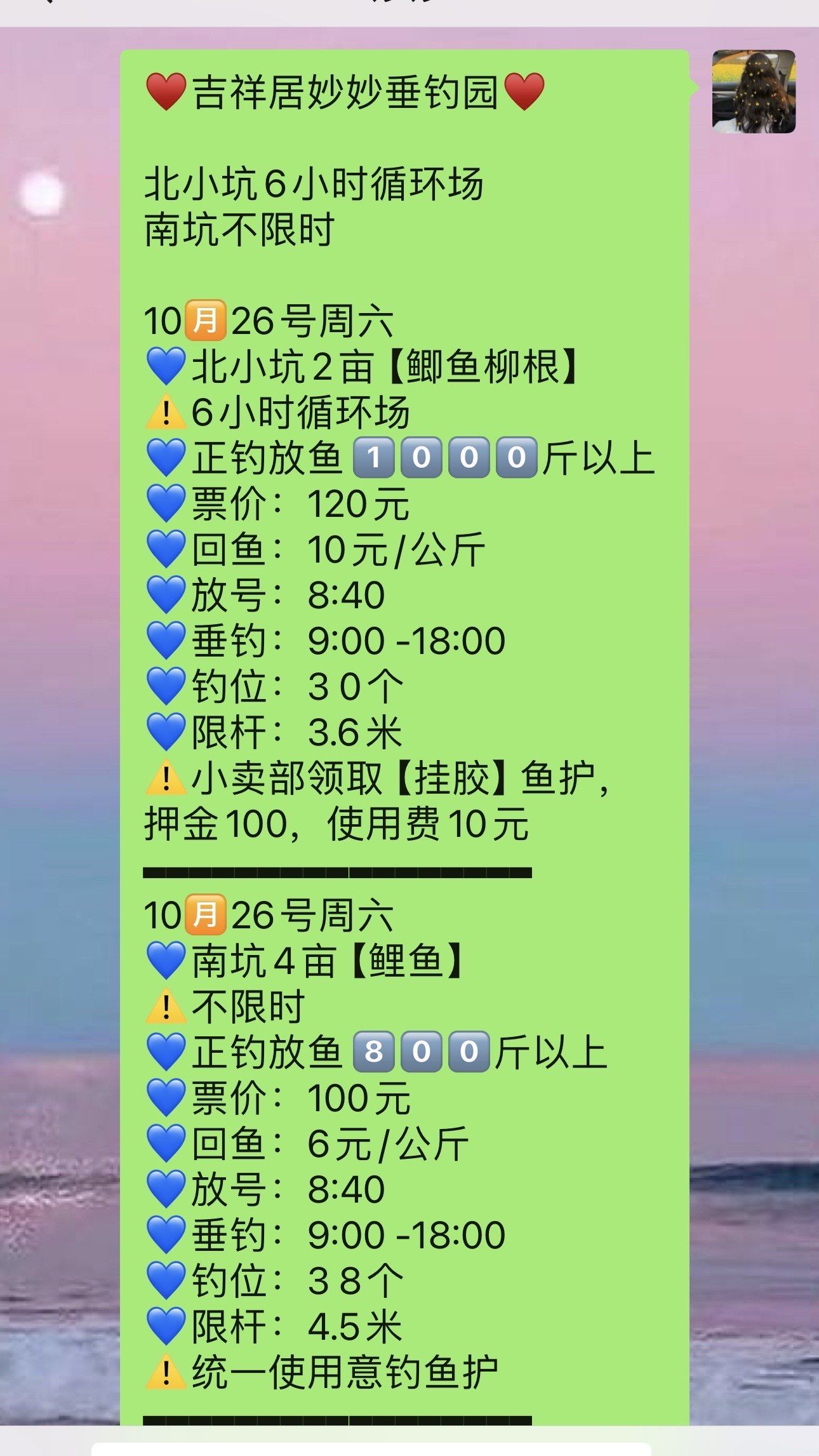Click the keycap 1 emoji in 1000斤
Screen dimensions: 819x1456
click(x=375, y=458)
